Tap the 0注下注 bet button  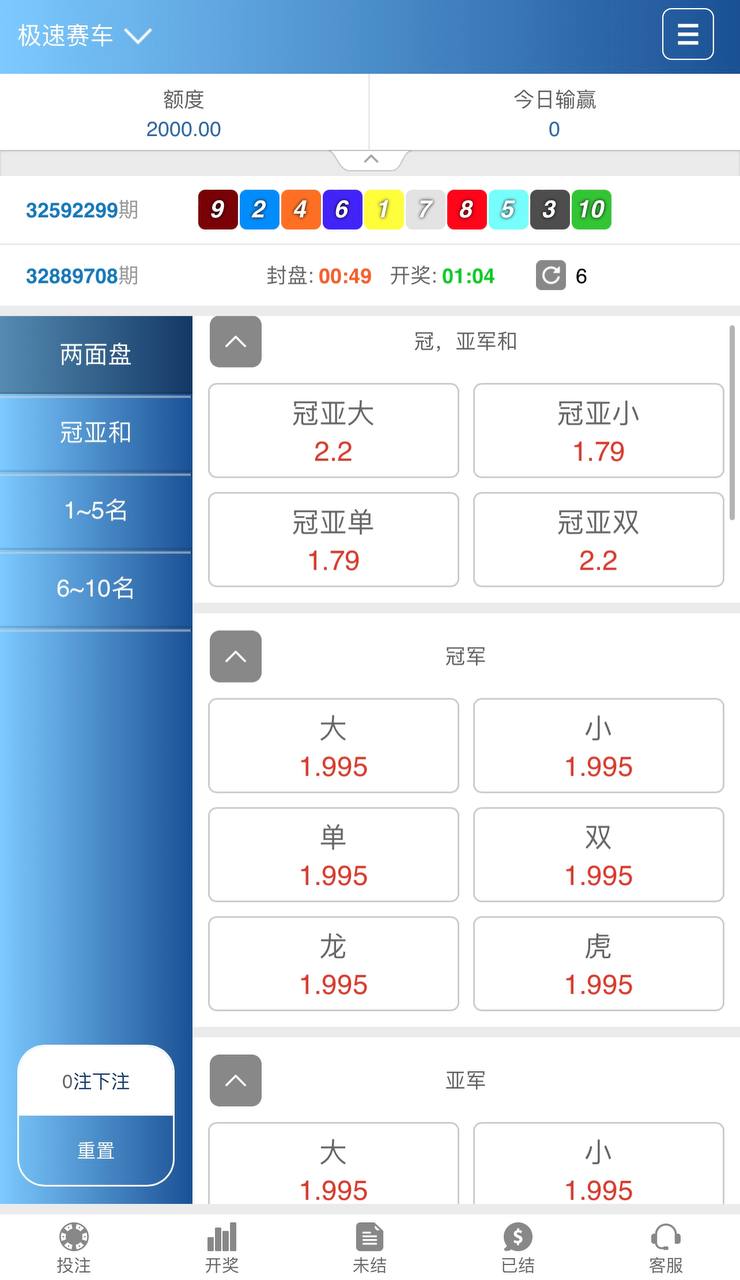click(96, 1082)
